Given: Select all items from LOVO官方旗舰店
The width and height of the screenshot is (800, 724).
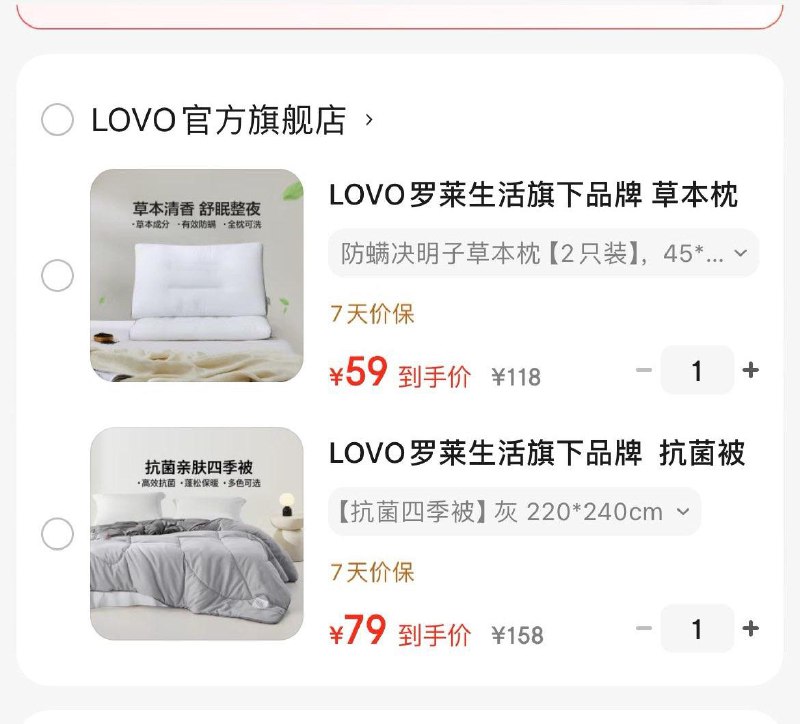Looking at the screenshot, I should (57, 120).
